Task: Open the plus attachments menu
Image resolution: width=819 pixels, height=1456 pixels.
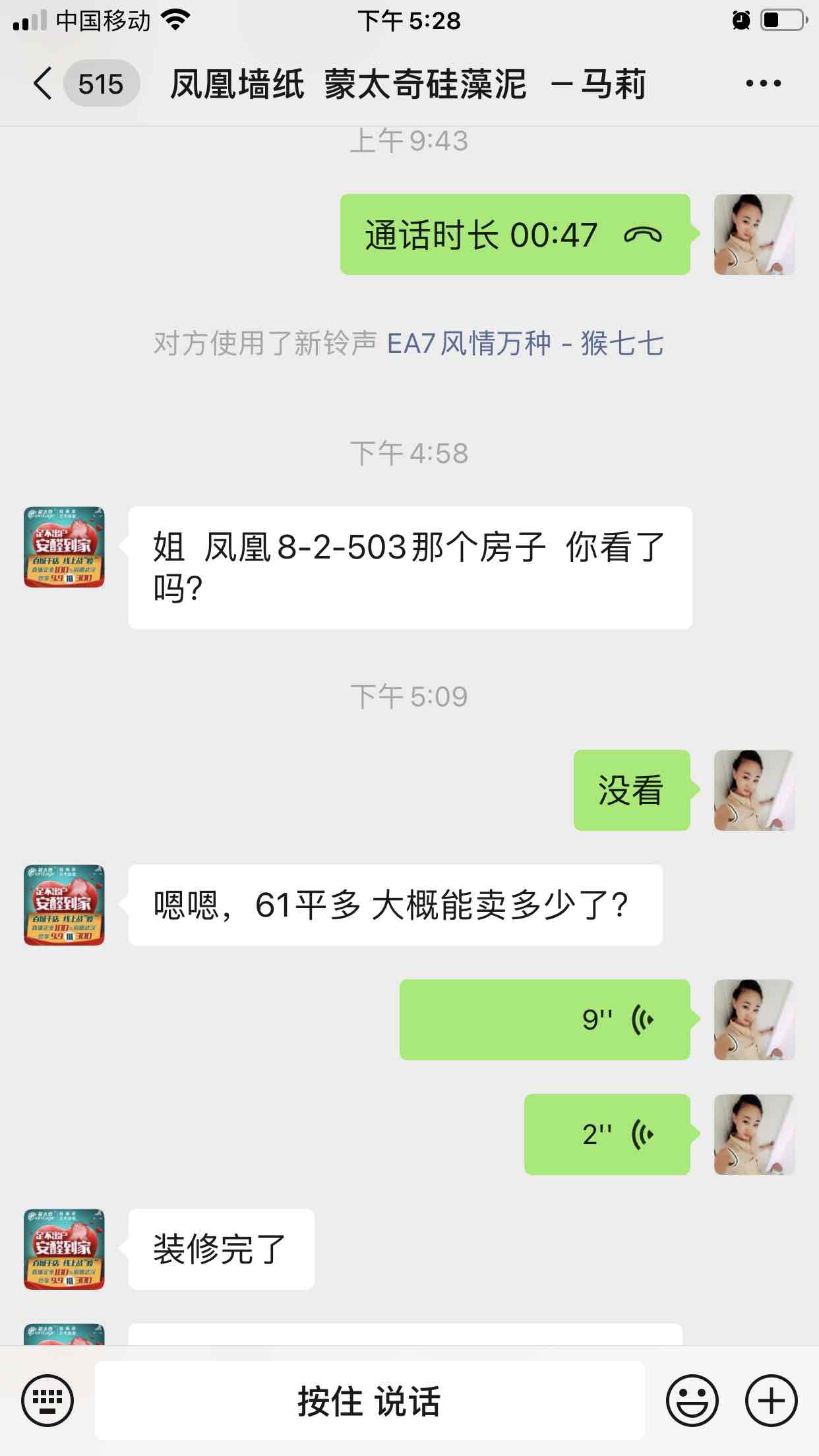Action: 771,1400
